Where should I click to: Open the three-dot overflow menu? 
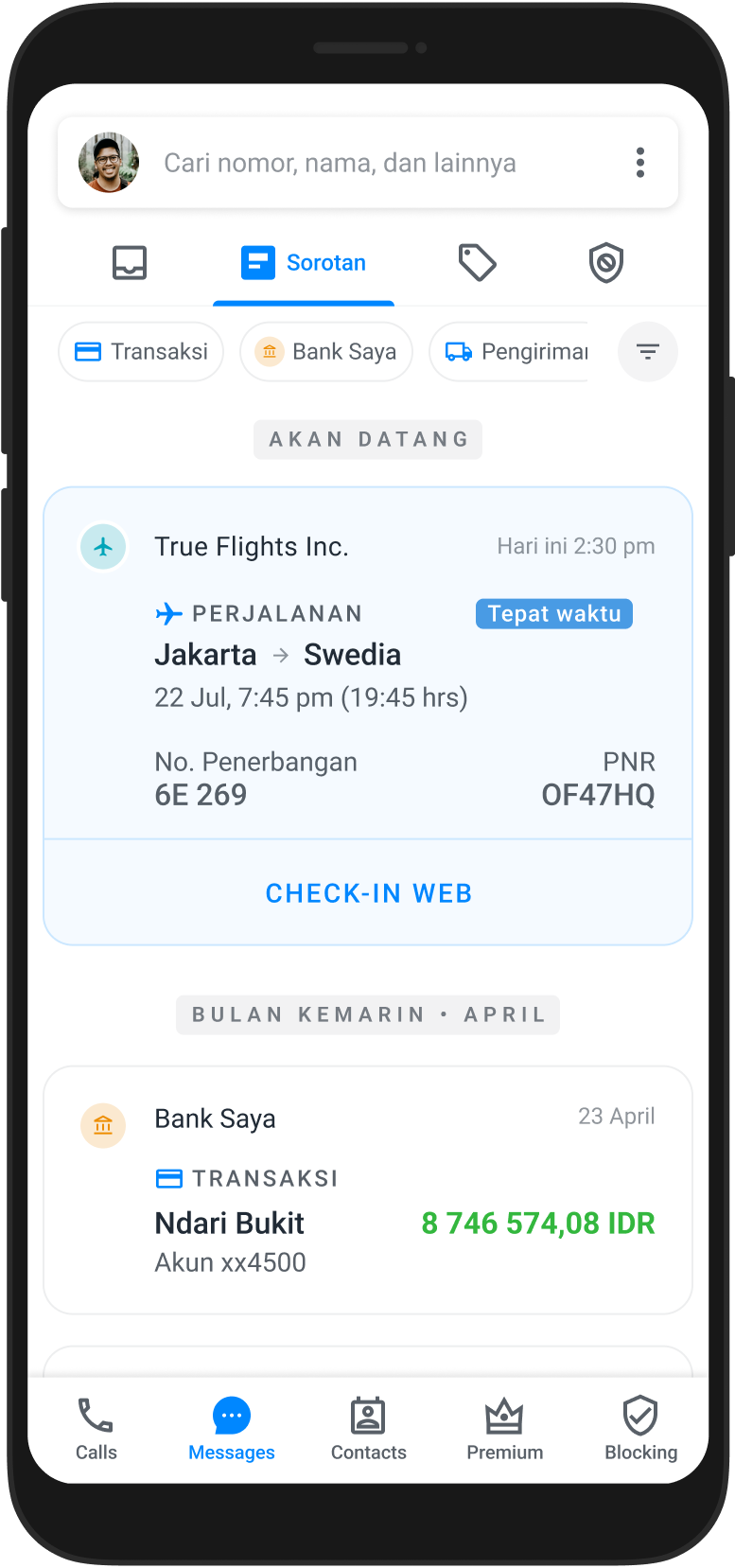coord(640,163)
